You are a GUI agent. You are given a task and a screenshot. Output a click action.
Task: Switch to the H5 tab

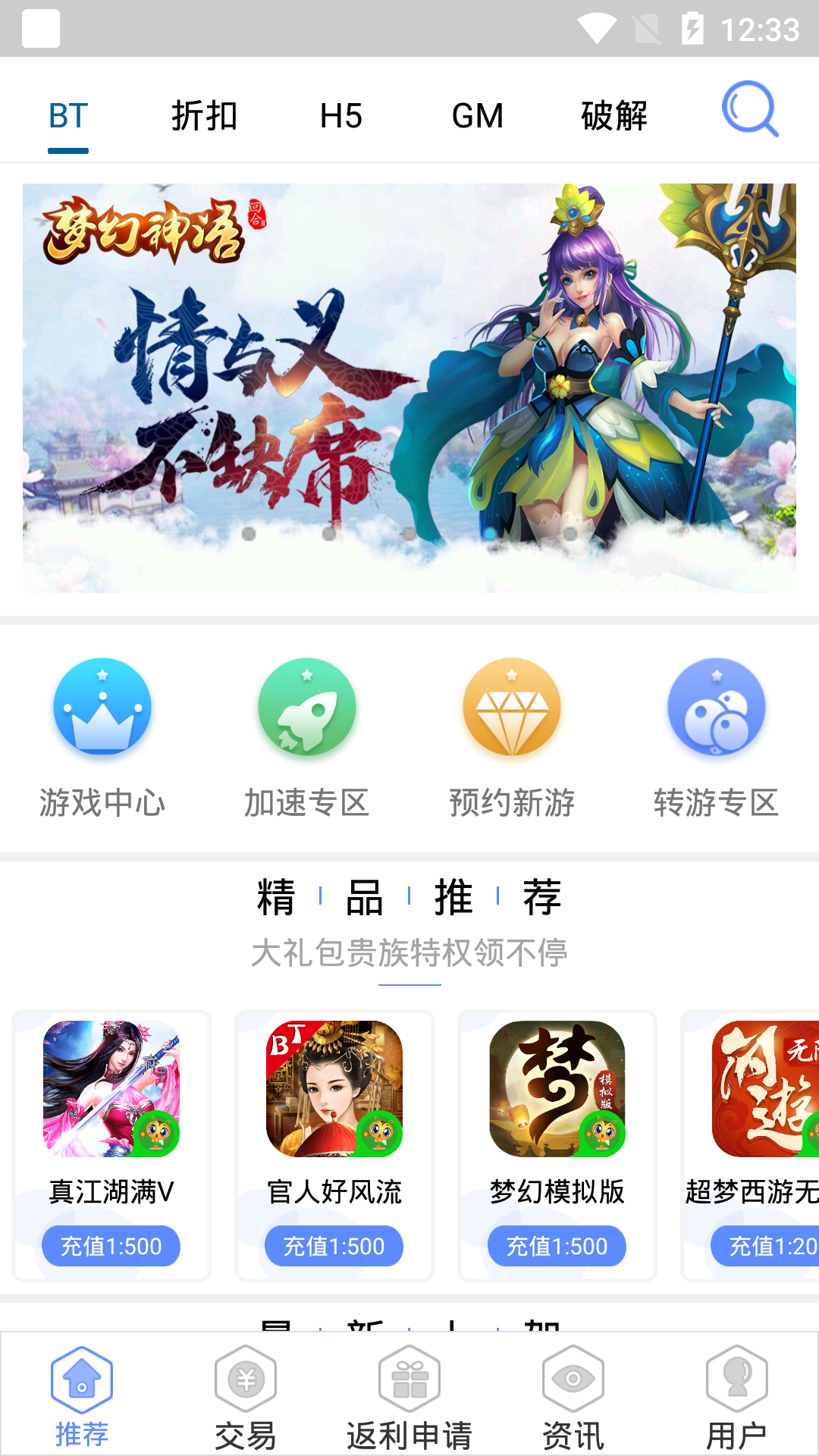point(340,115)
